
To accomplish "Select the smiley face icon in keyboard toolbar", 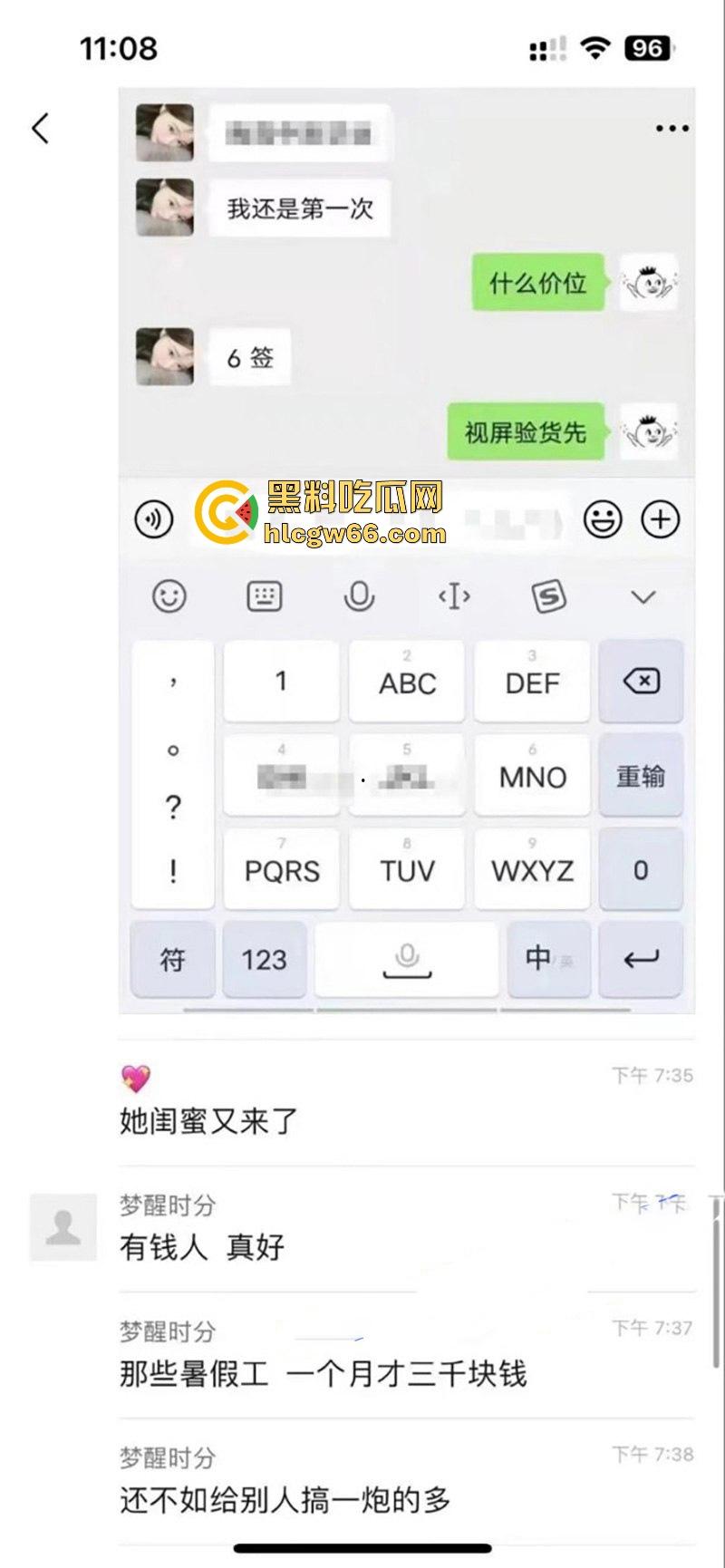I will [172, 596].
